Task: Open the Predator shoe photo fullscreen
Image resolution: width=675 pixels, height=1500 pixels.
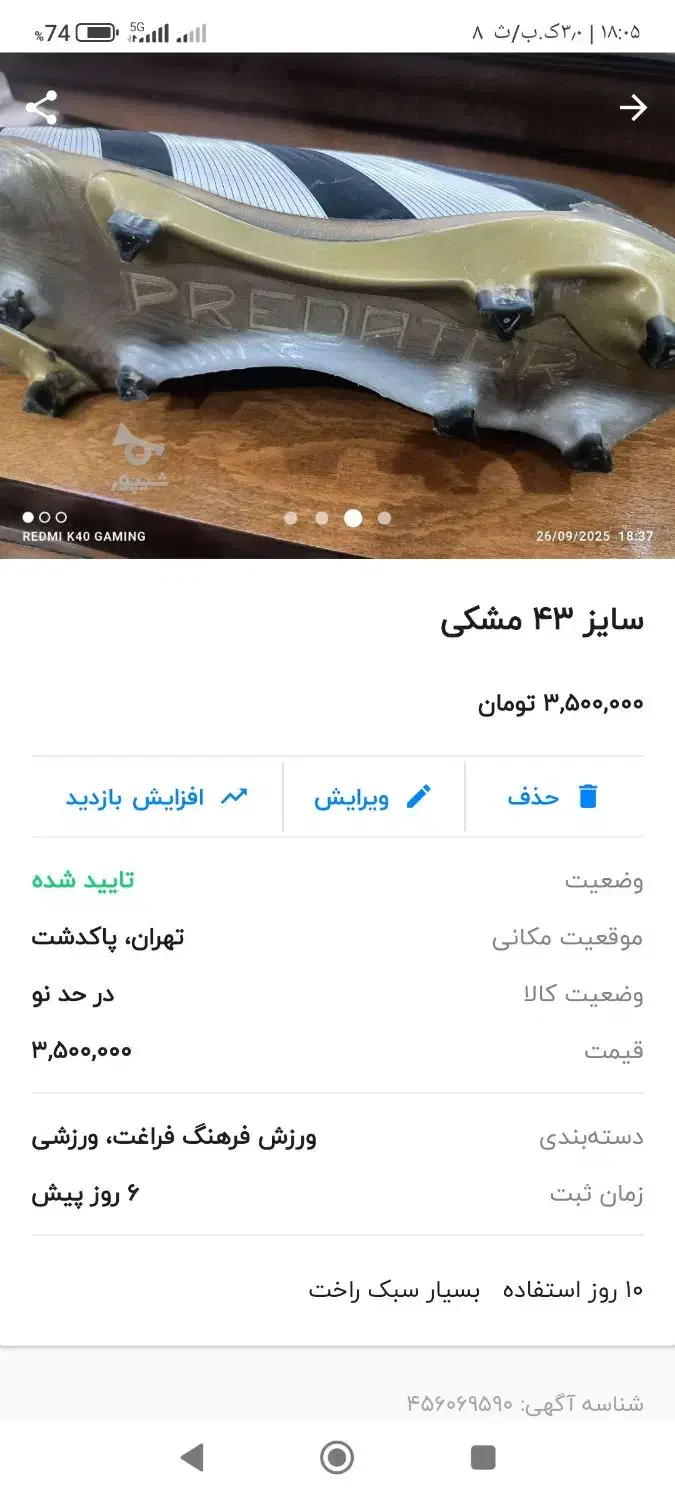Action: (x=337, y=305)
